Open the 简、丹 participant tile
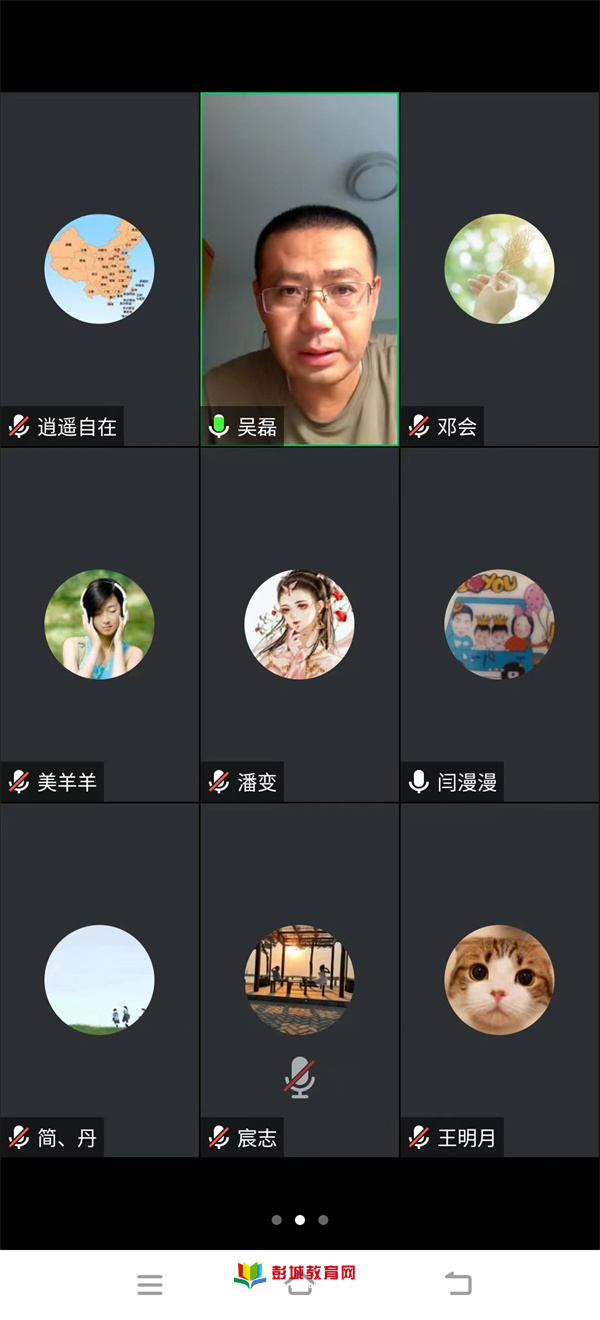This screenshot has width=600, height=1320. point(99,980)
